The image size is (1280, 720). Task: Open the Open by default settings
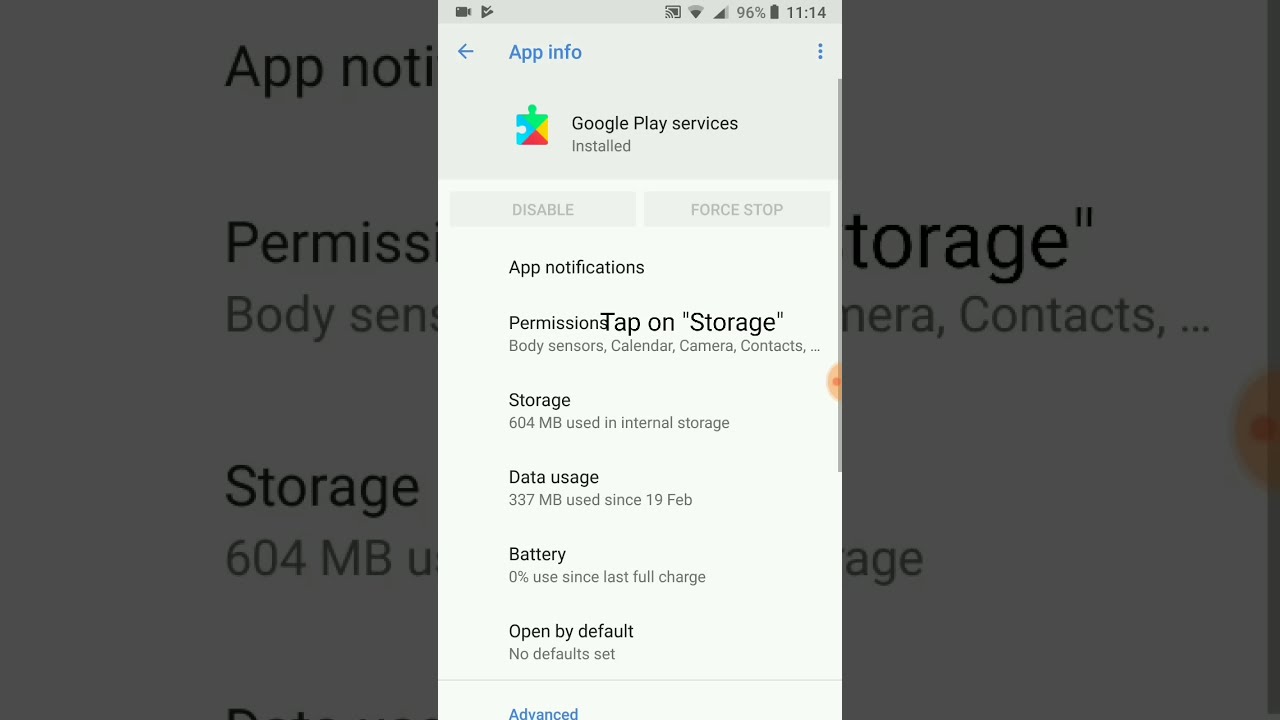(x=570, y=642)
